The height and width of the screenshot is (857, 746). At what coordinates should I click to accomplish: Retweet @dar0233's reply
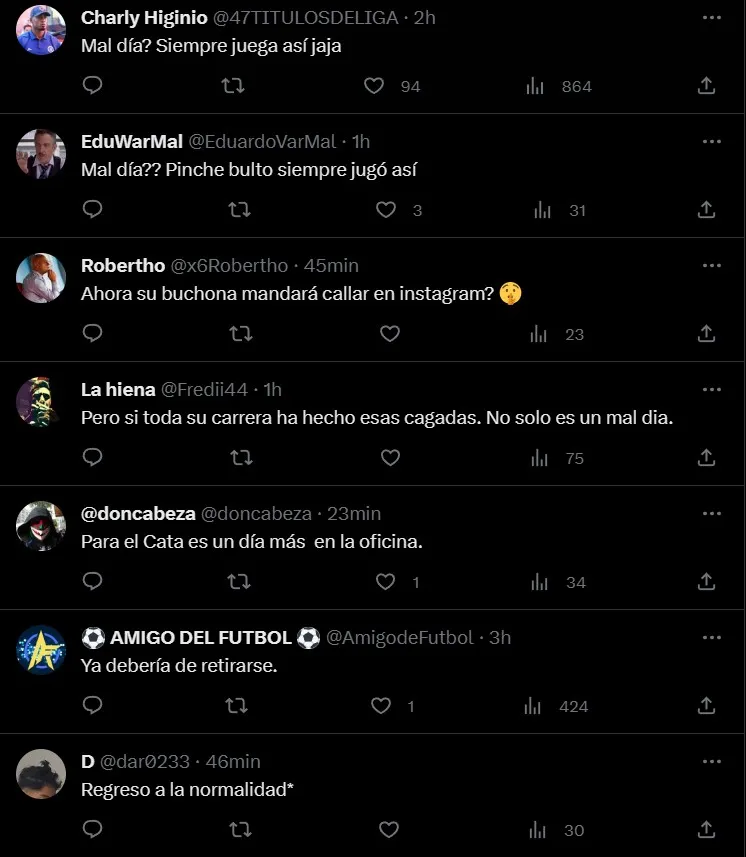tap(238, 829)
